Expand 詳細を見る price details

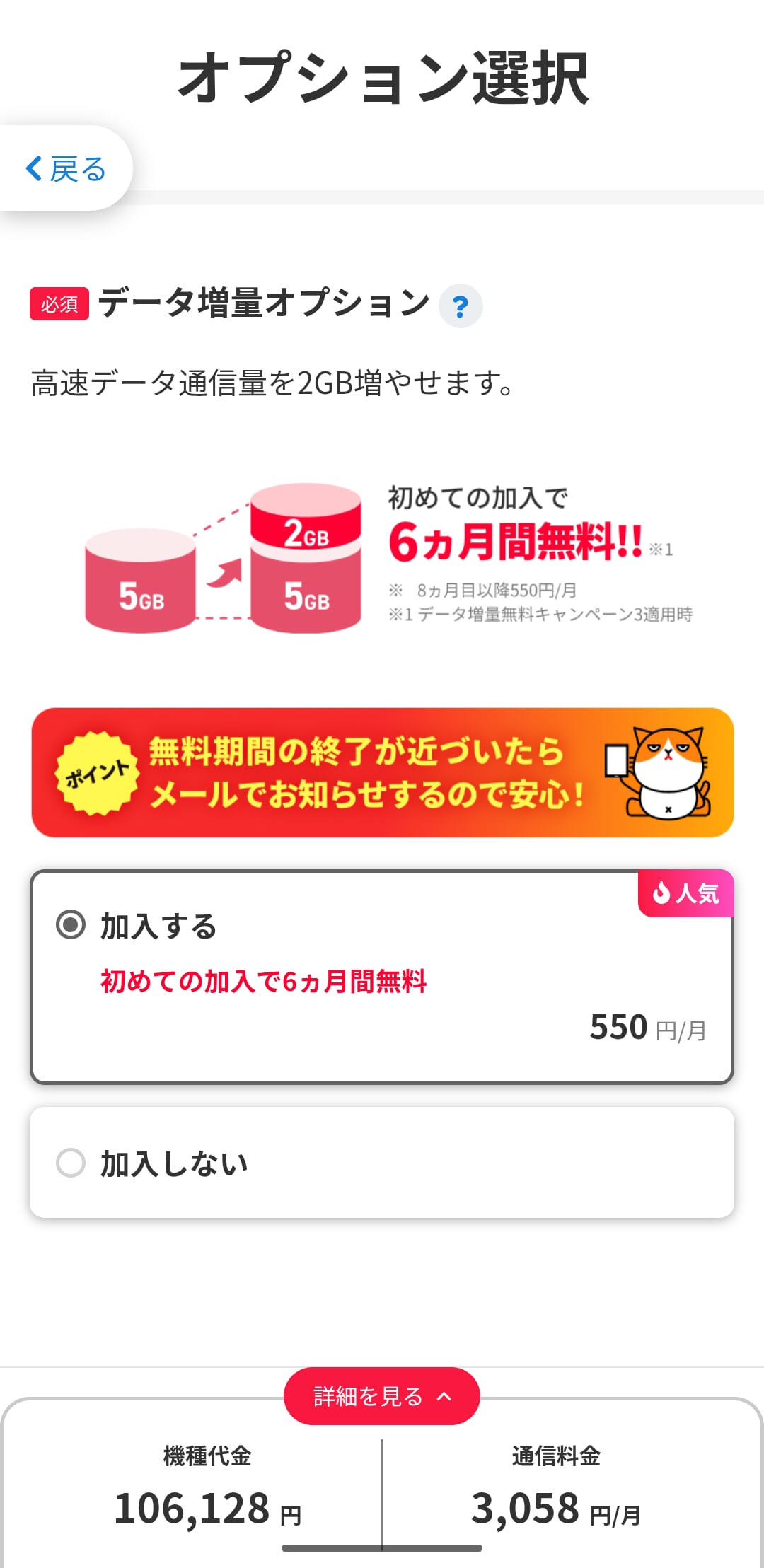coord(381,1396)
